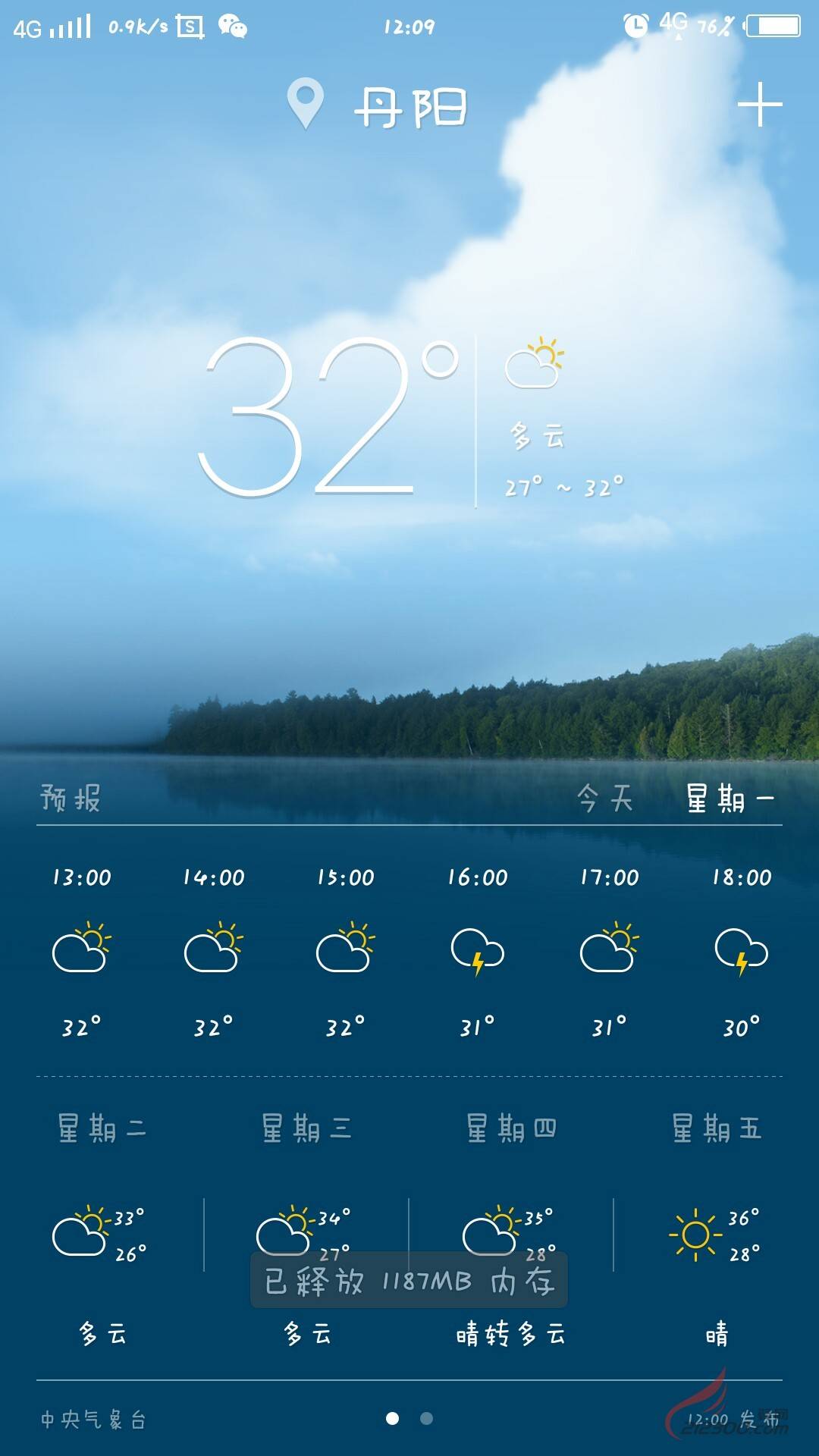Select the 星期一 forecast tab
The height and width of the screenshot is (1456, 819).
(730, 799)
